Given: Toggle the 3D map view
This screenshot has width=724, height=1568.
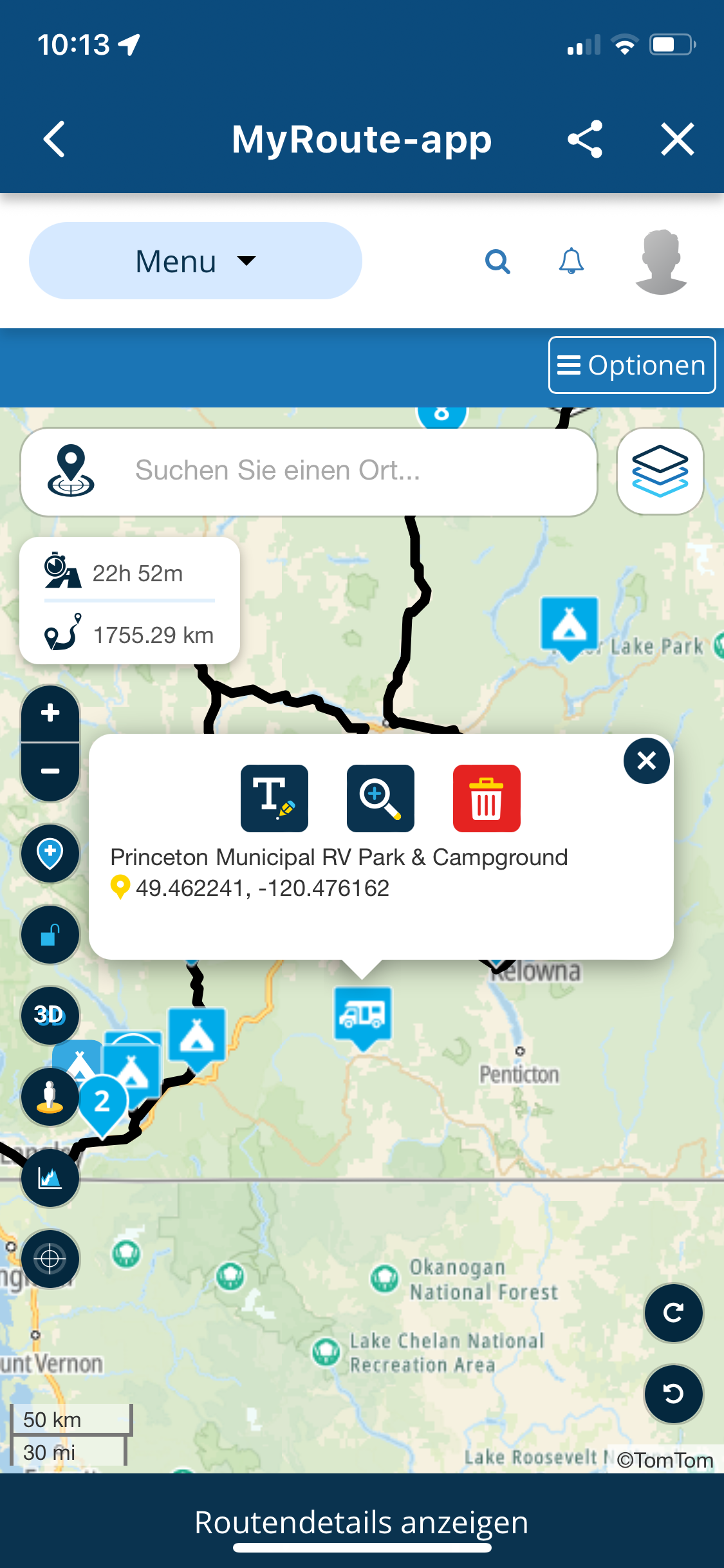Looking at the screenshot, I should click(x=50, y=1015).
